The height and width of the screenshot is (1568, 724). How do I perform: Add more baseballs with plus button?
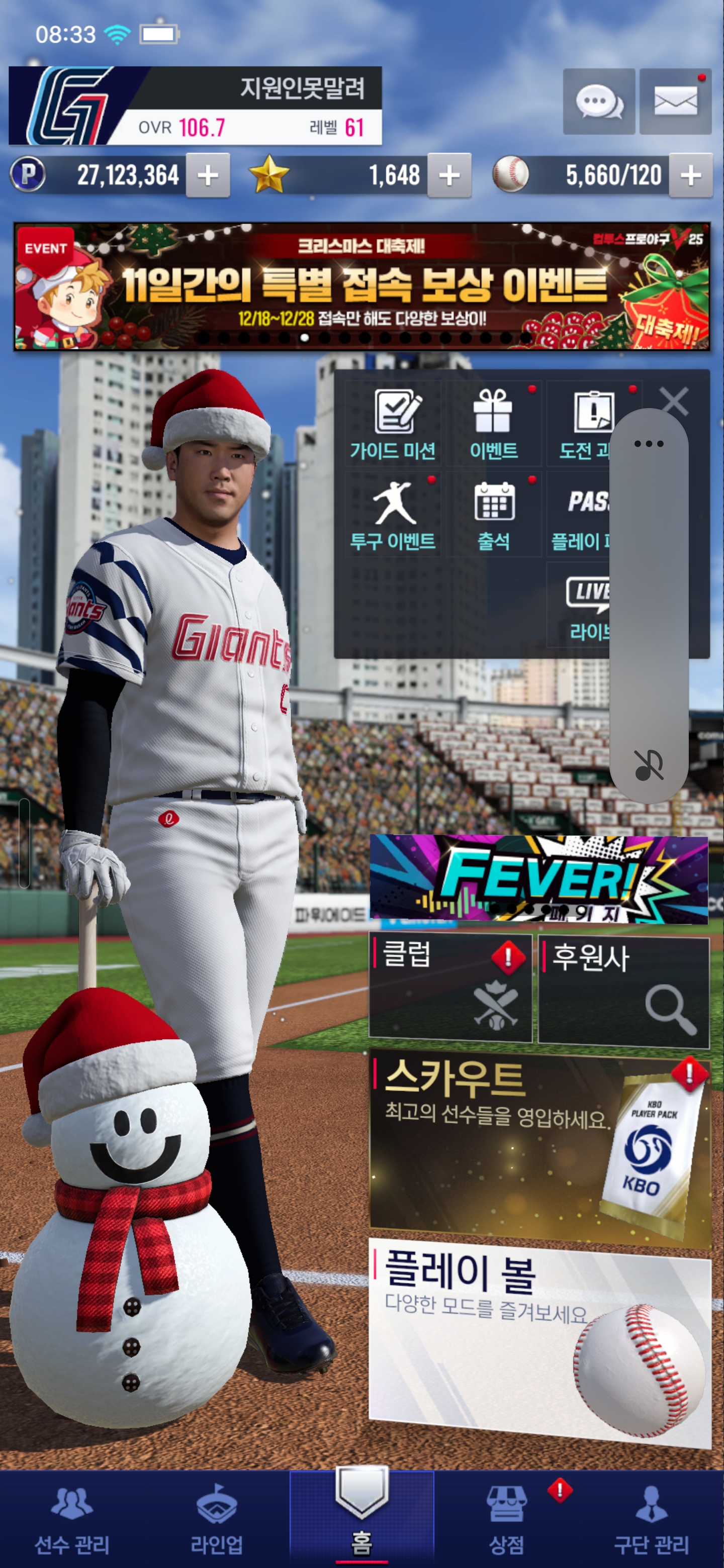click(x=690, y=175)
